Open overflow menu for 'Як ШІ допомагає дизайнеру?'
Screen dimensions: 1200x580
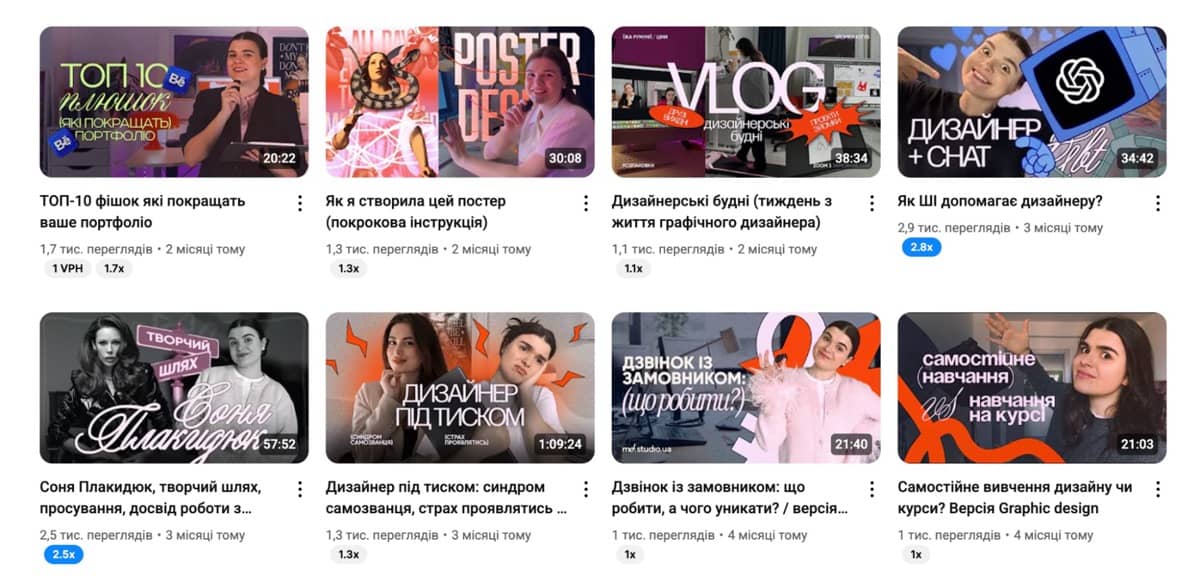click(x=1158, y=203)
